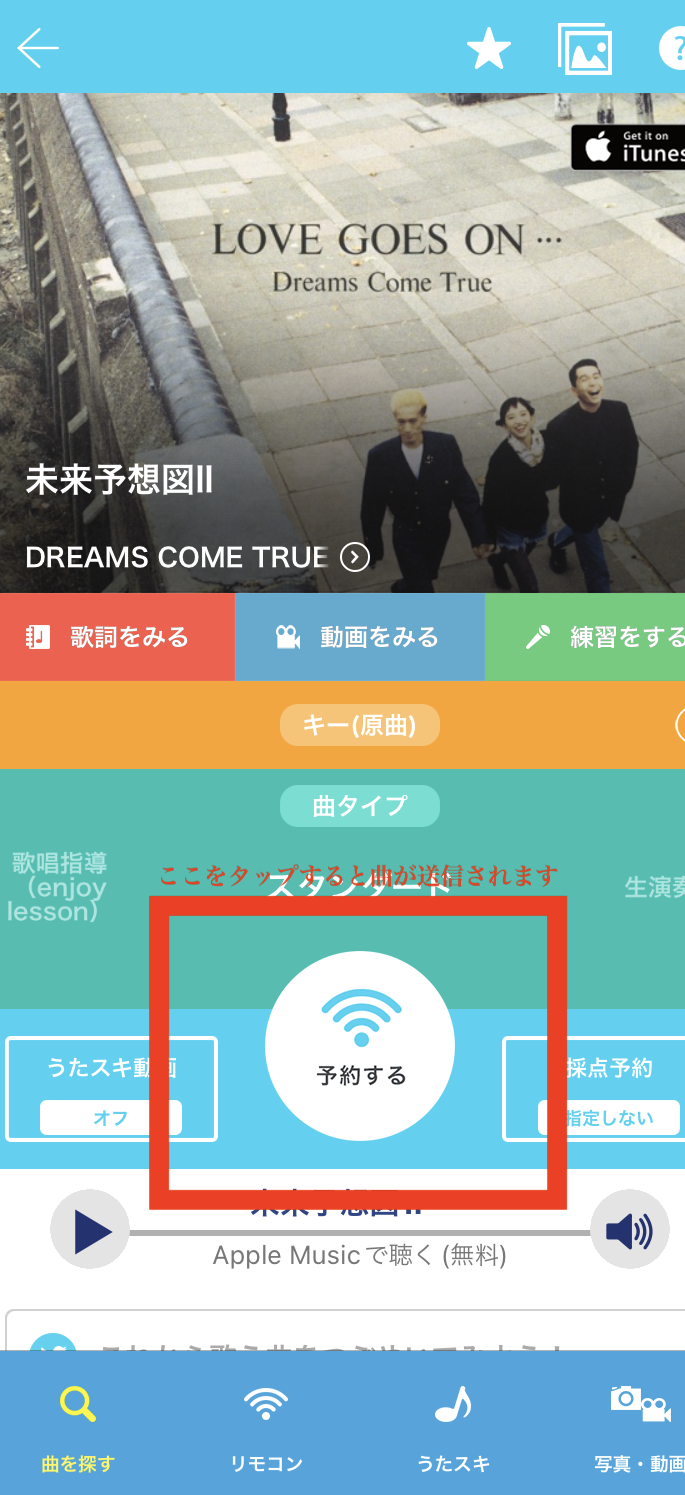The width and height of the screenshot is (685, 1495).
Task: View lyrics with 歌詞をみる
Action: coord(117,637)
